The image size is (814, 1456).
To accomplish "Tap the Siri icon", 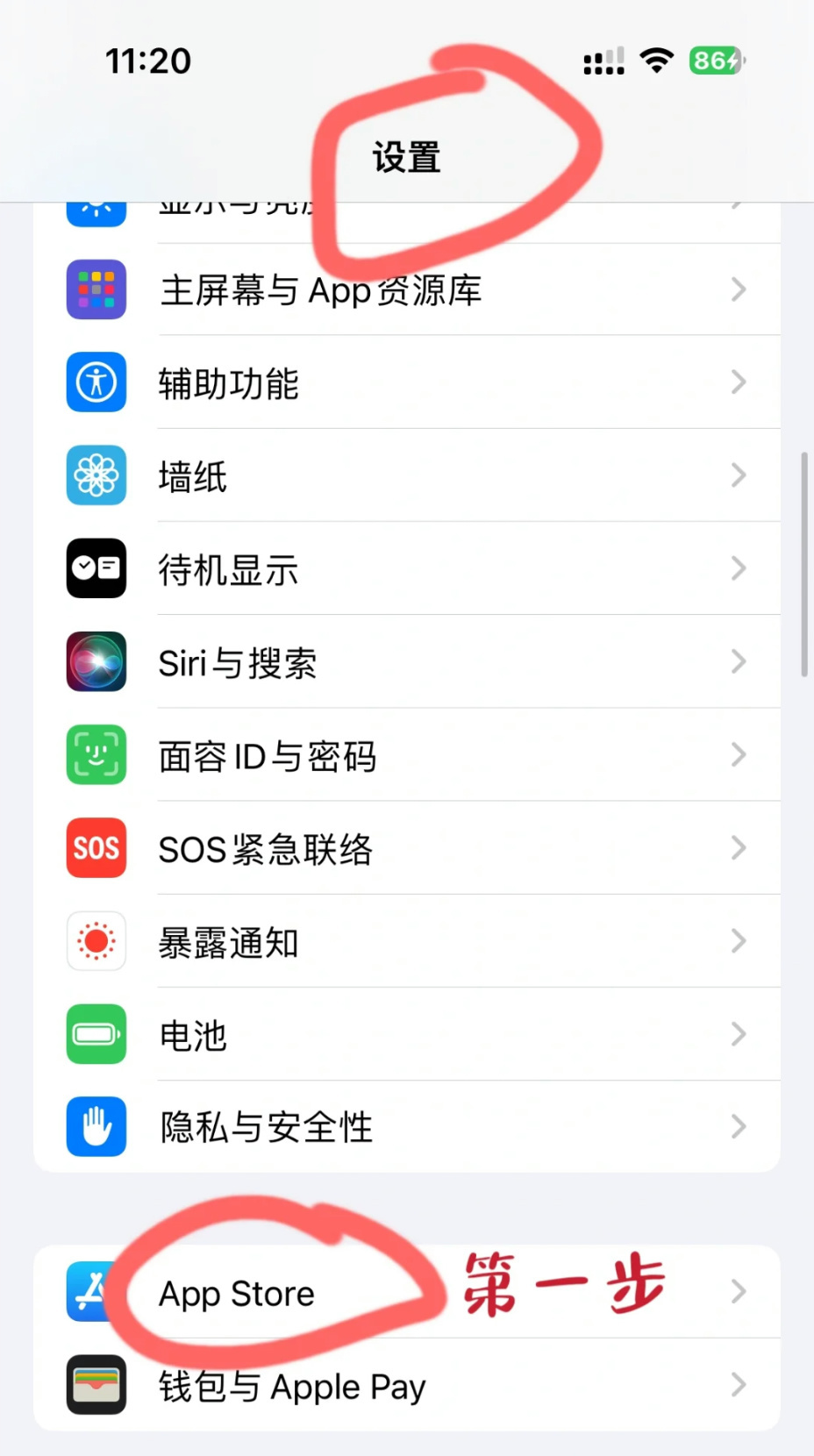I will (x=96, y=662).
